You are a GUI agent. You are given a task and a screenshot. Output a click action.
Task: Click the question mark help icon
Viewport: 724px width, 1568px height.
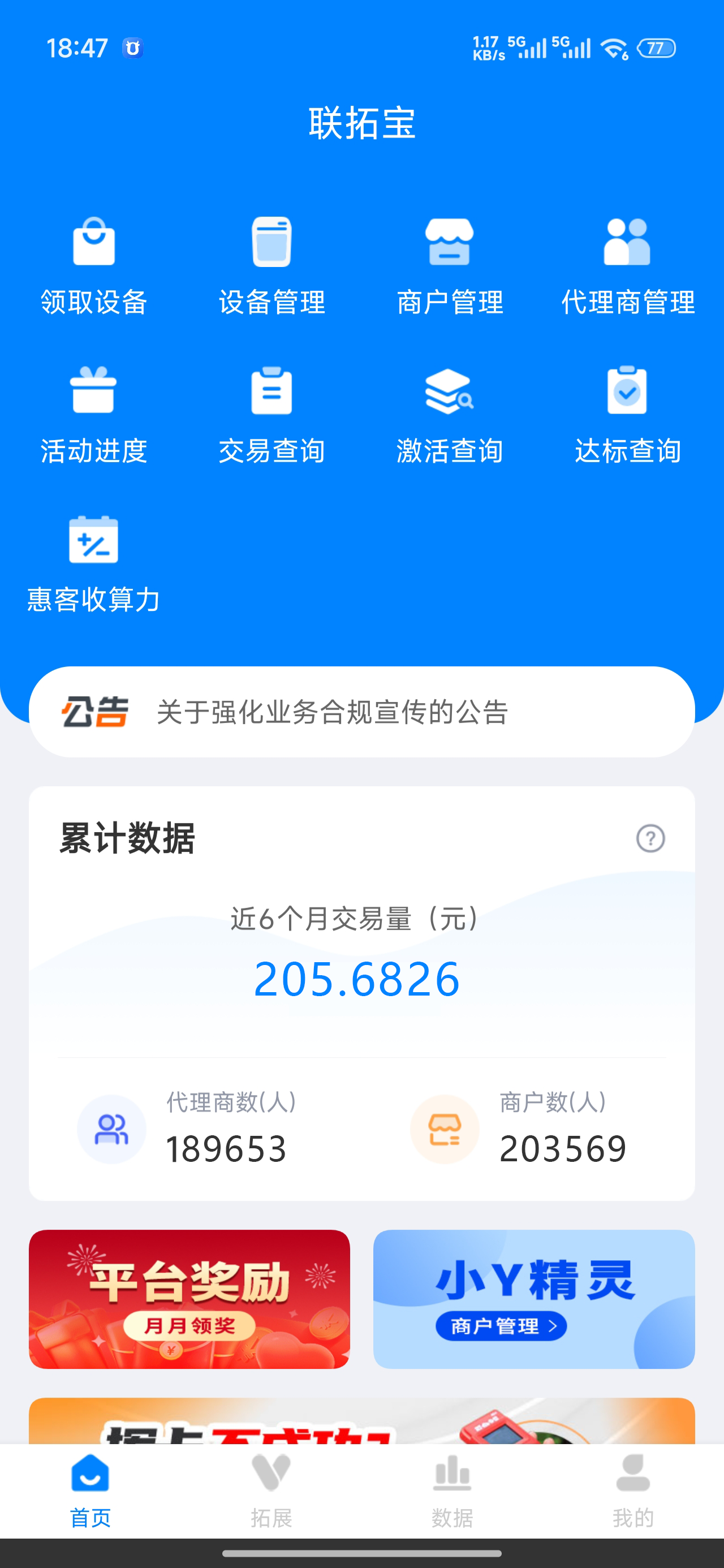coord(651,838)
